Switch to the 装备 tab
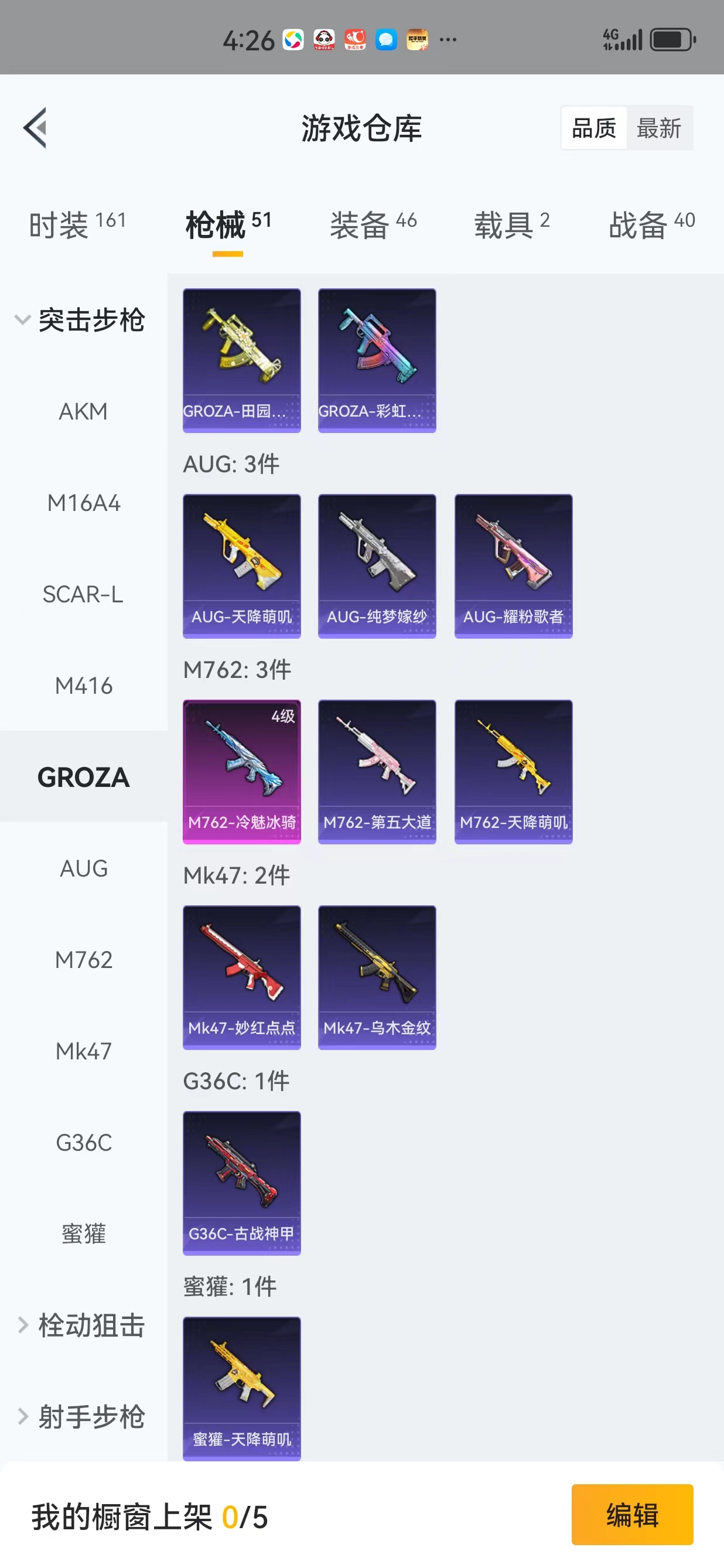Image resolution: width=724 pixels, height=1568 pixels. pos(373,224)
